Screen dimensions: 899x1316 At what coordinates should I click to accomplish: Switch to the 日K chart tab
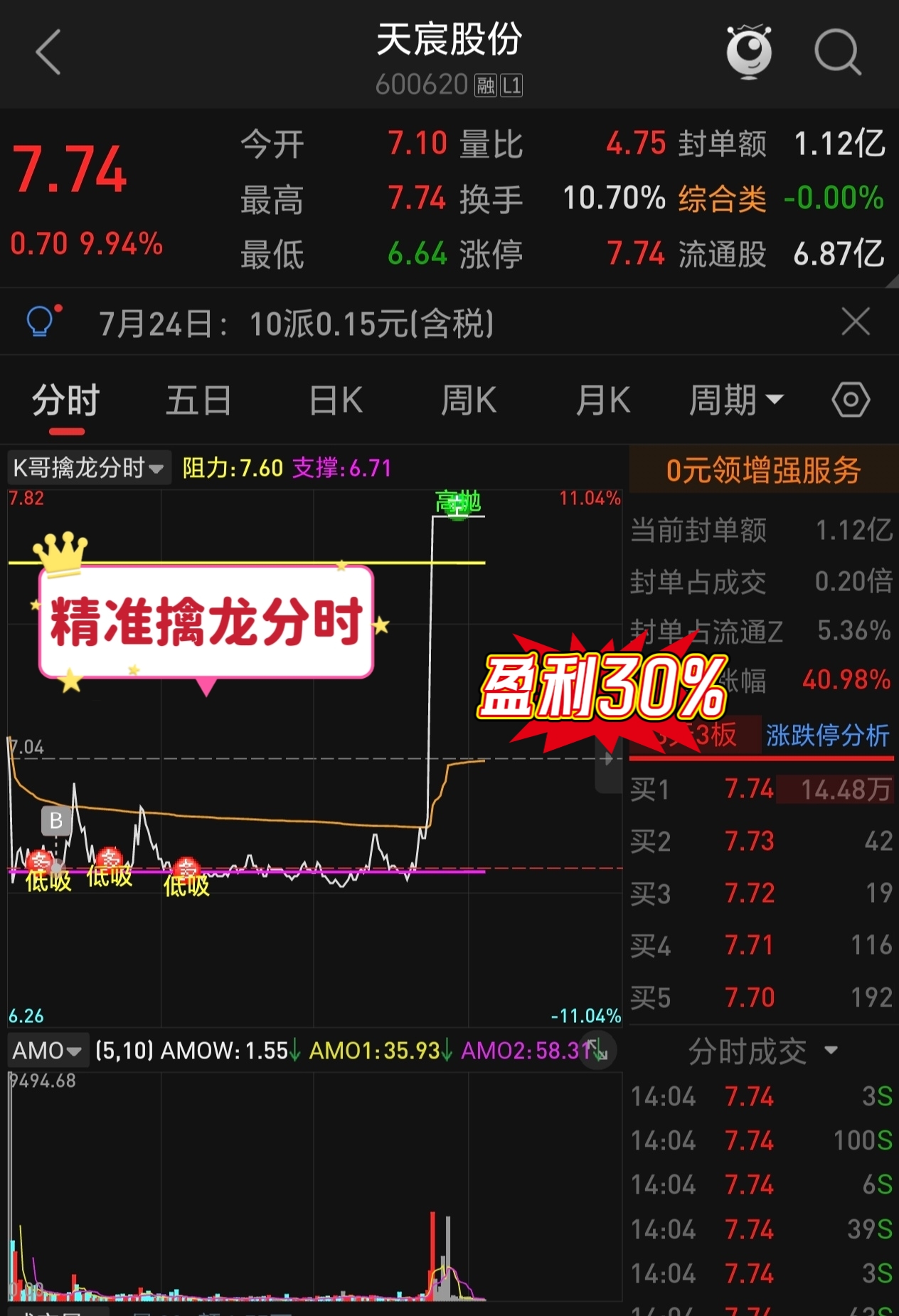(336, 400)
